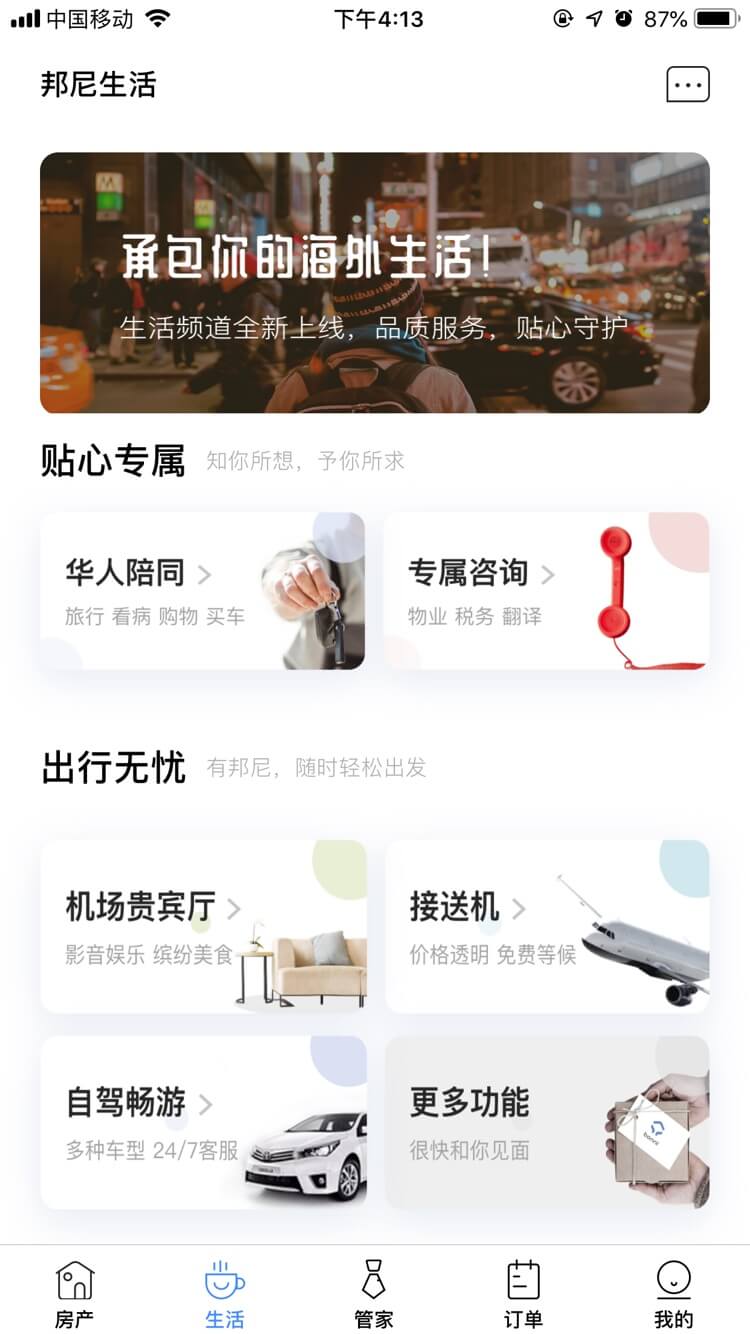Open the three-dot overflow menu
Image resolution: width=750 pixels, height=1334 pixels.
[688, 85]
